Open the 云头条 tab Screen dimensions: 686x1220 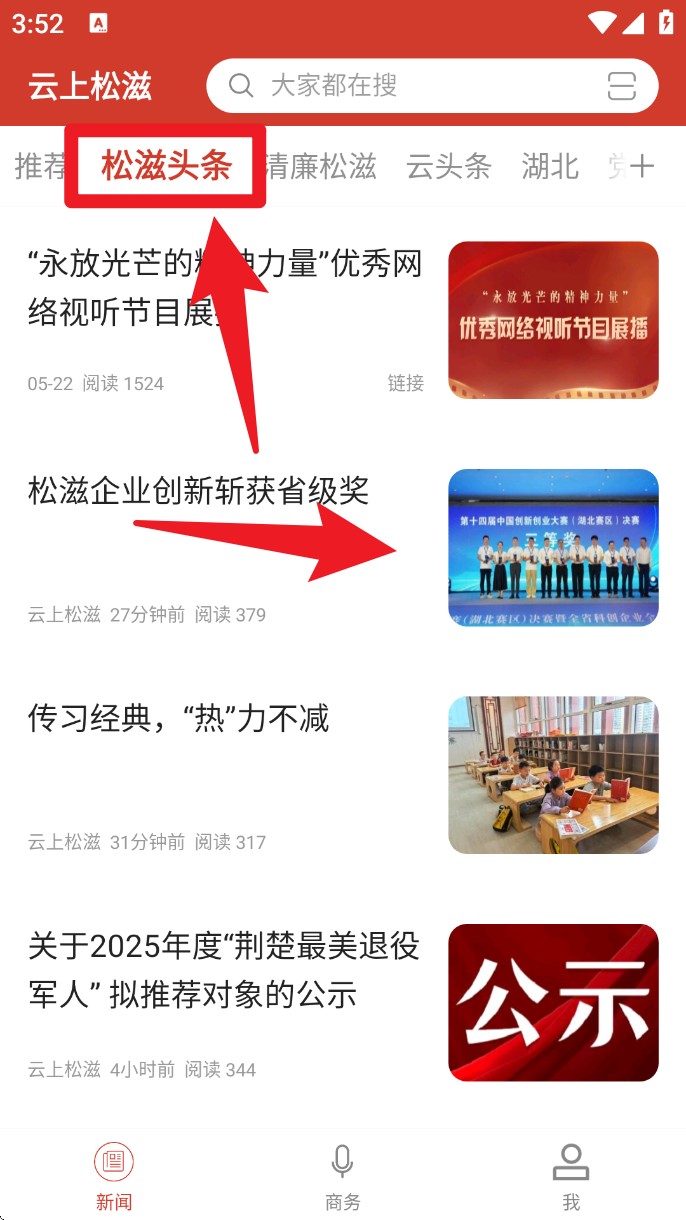coord(448,166)
